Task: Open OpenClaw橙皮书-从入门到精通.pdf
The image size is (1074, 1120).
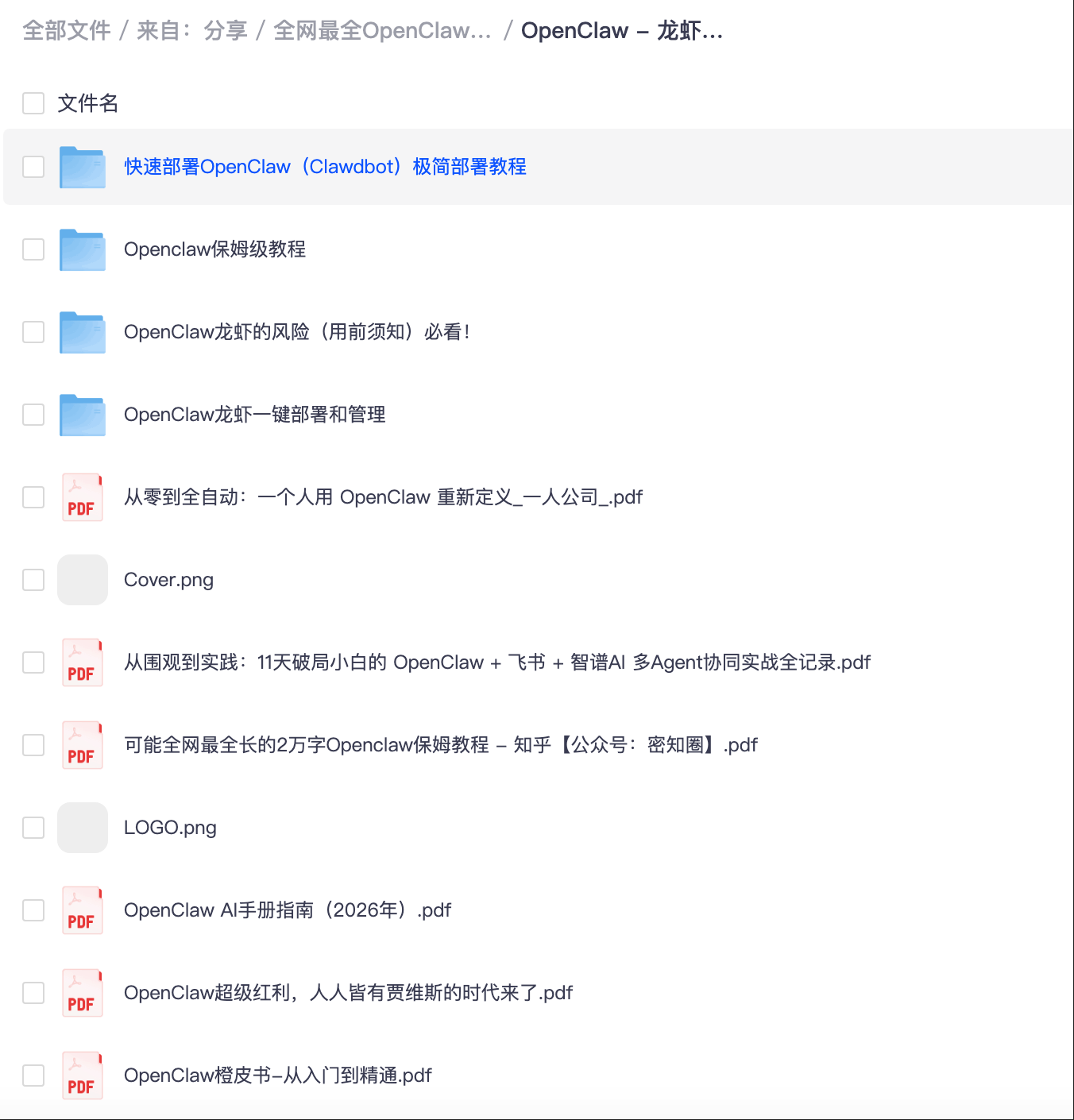Action: pyautogui.click(x=277, y=1076)
